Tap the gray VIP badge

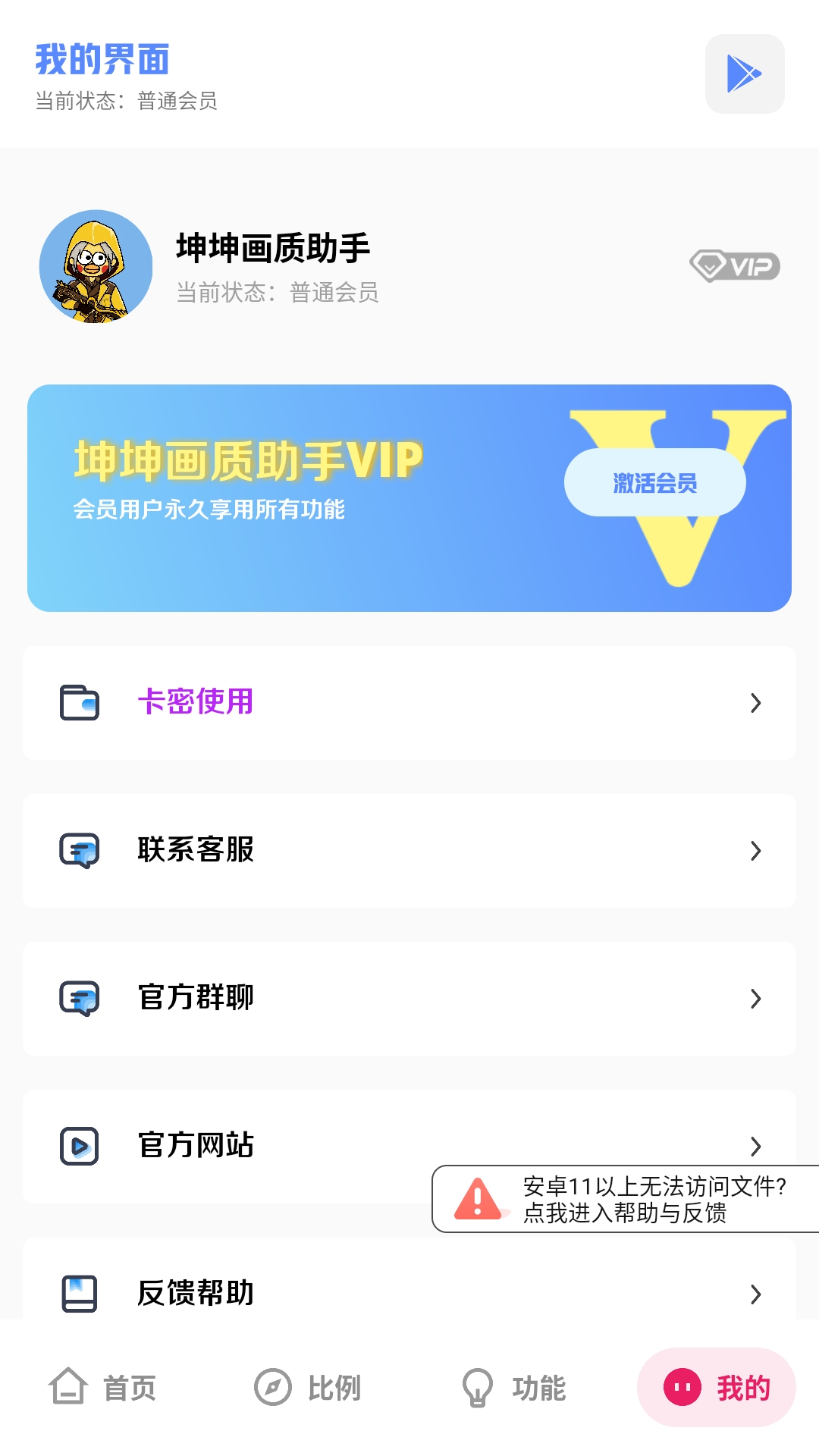point(734,266)
